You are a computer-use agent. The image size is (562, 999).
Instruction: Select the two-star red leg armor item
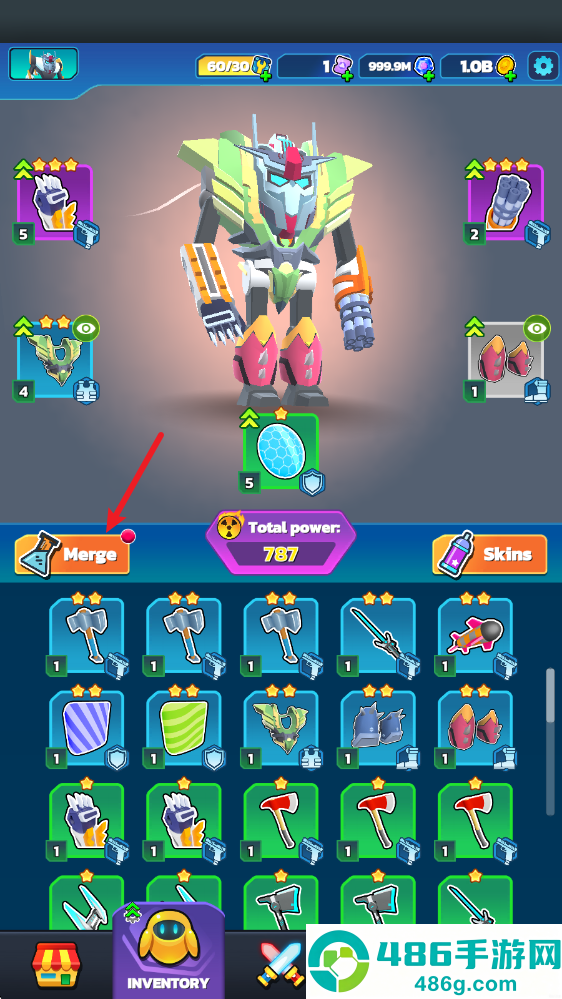pyautogui.click(x=475, y=728)
